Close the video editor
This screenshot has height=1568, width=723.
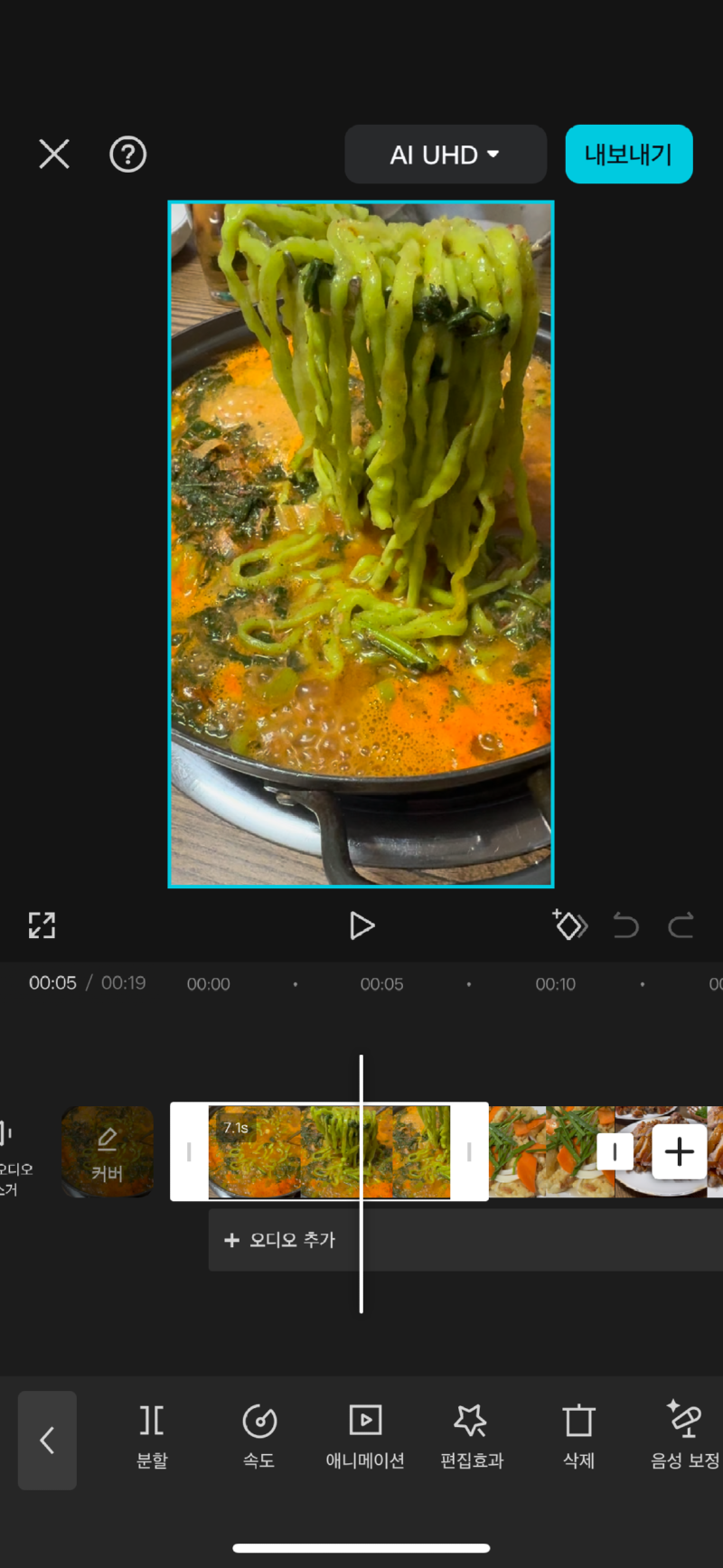54,155
